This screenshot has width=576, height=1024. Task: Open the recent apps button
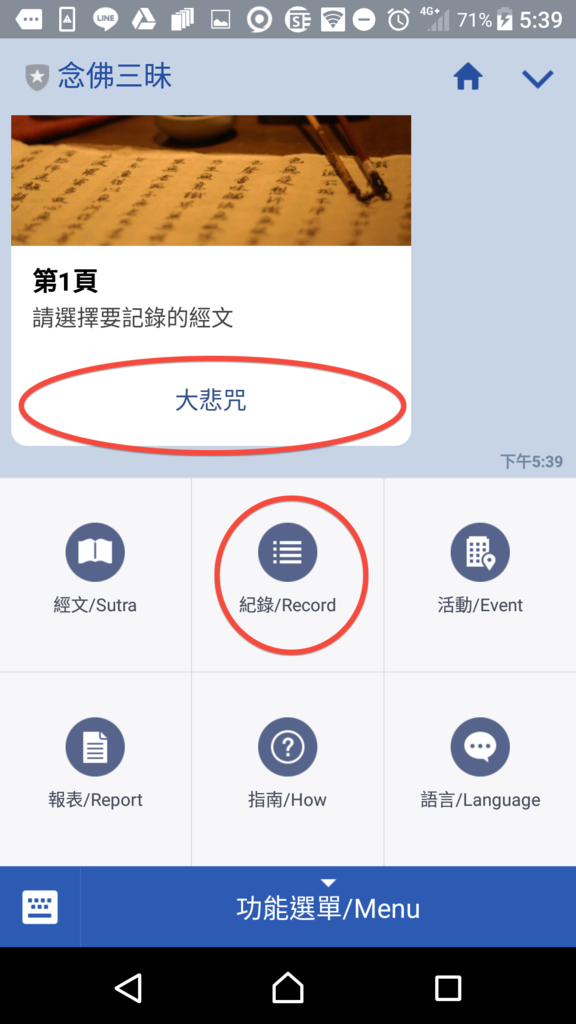(448, 987)
